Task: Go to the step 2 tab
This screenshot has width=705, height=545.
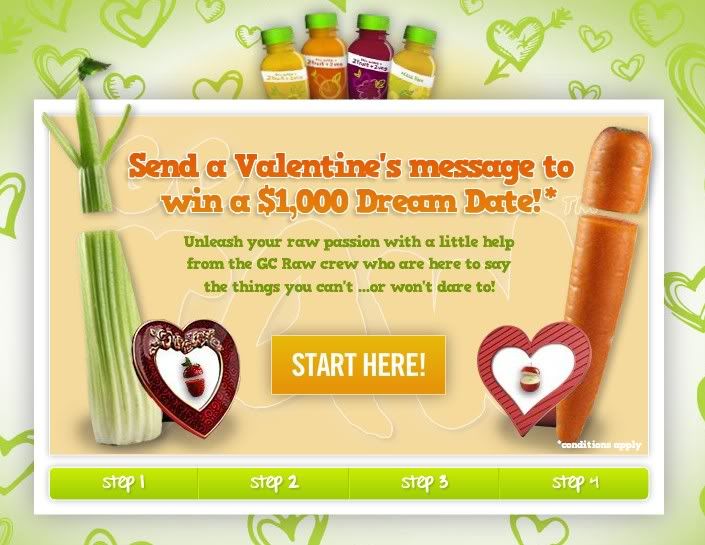Action: pyautogui.click(x=274, y=483)
